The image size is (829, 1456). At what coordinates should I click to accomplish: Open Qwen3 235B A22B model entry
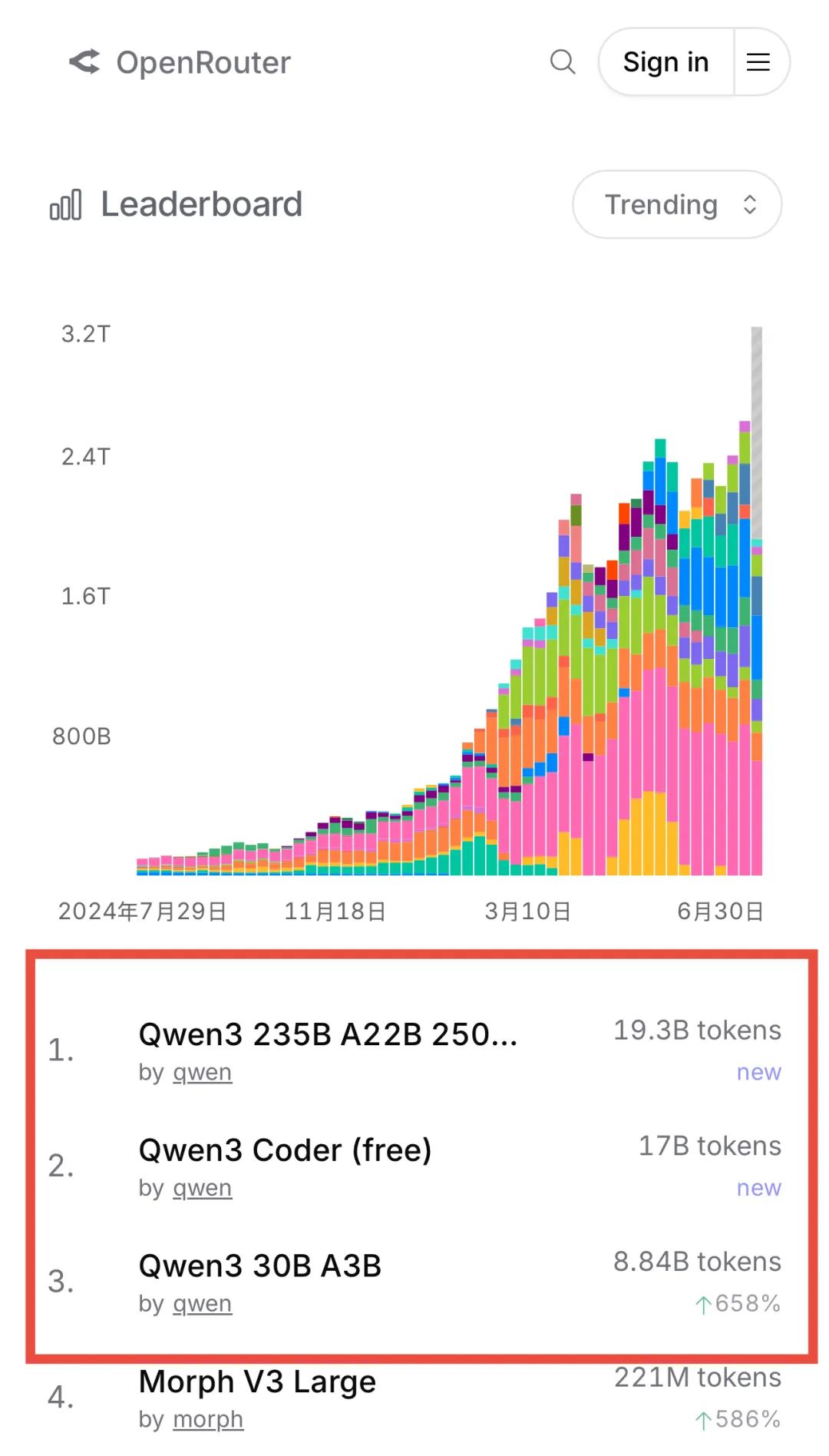point(328,1034)
